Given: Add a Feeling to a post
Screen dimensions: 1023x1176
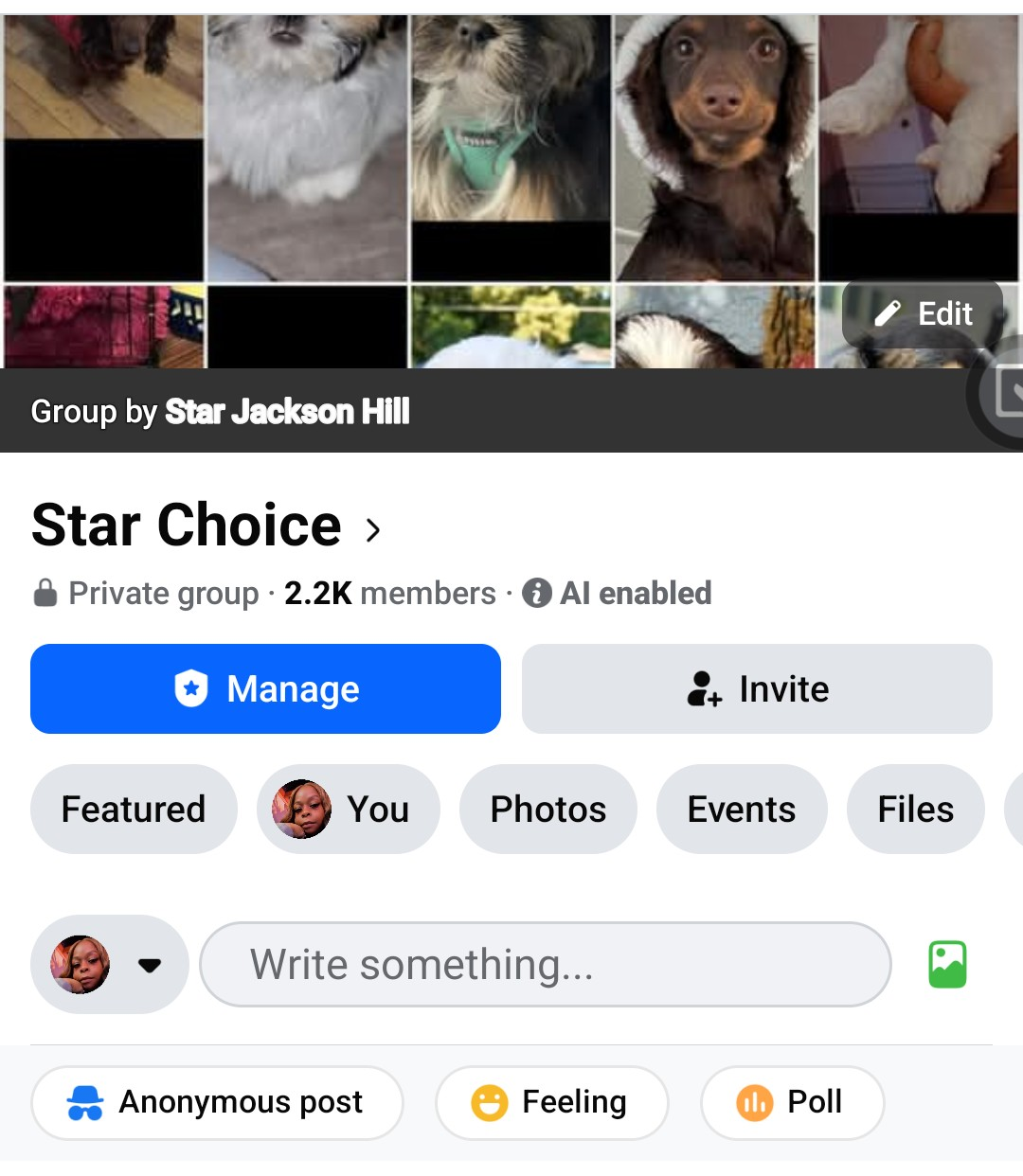Looking at the screenshot, I should click(x=551, y=1102).
